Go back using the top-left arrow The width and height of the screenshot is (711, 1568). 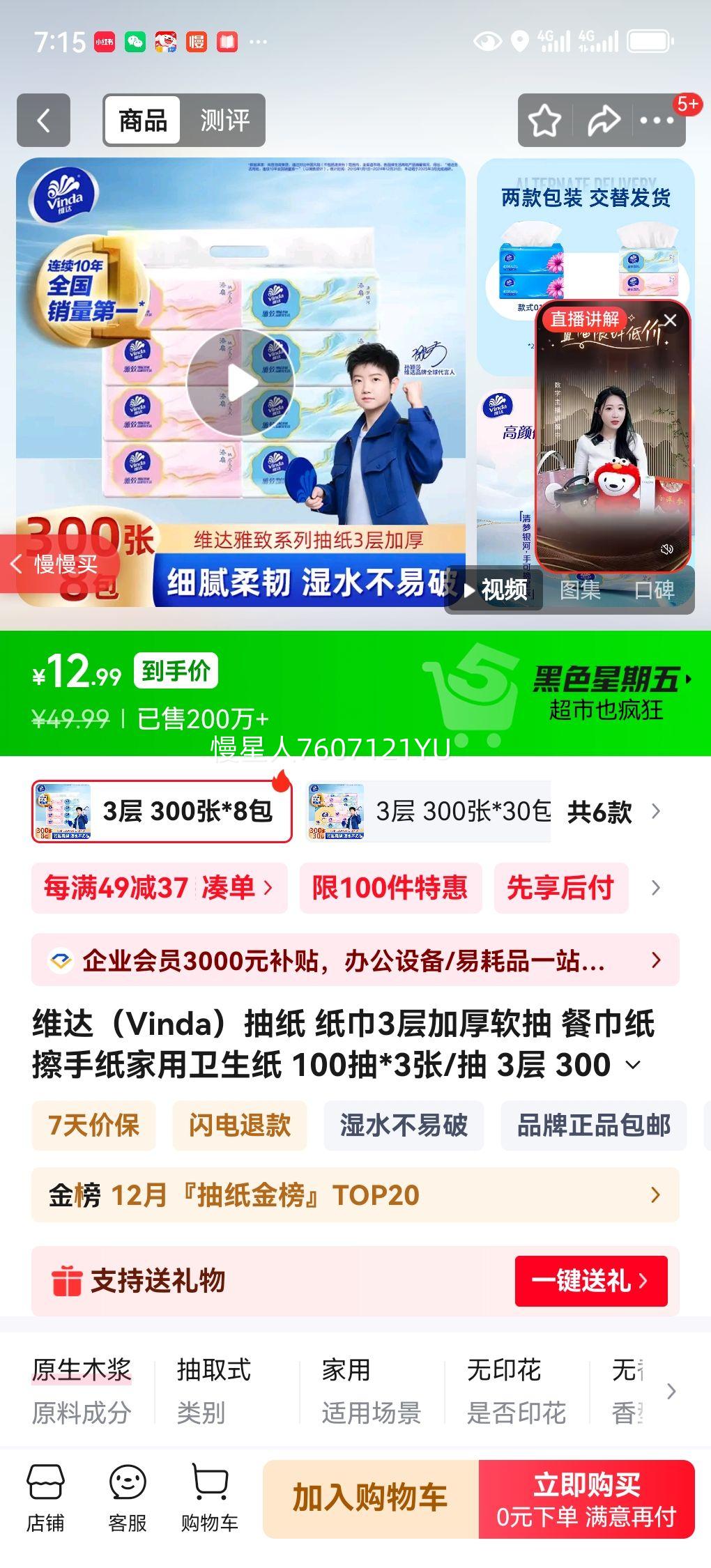click(43, 120)
